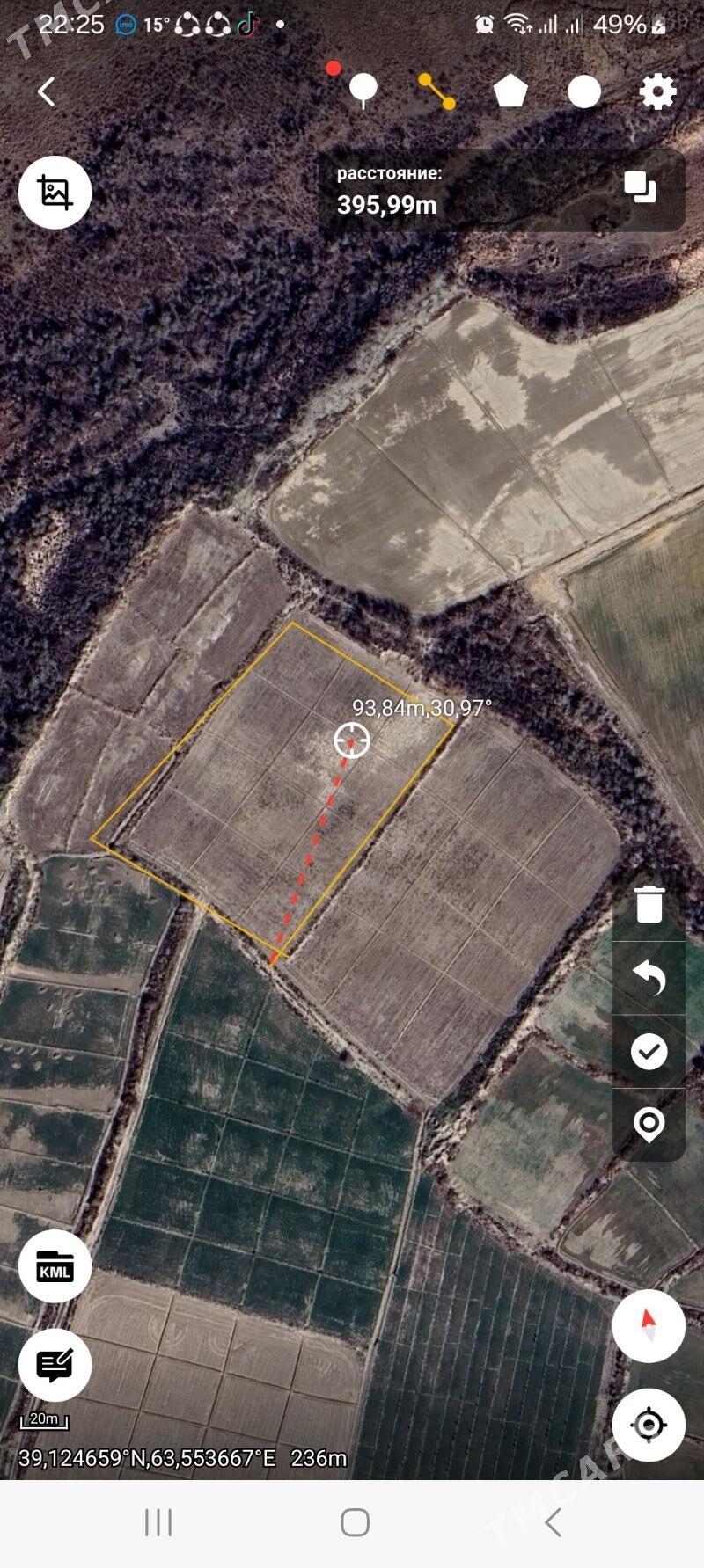Delete the current measurement with trash icon
Viewport: 704px width, 1568px height.
pos(649,905)
